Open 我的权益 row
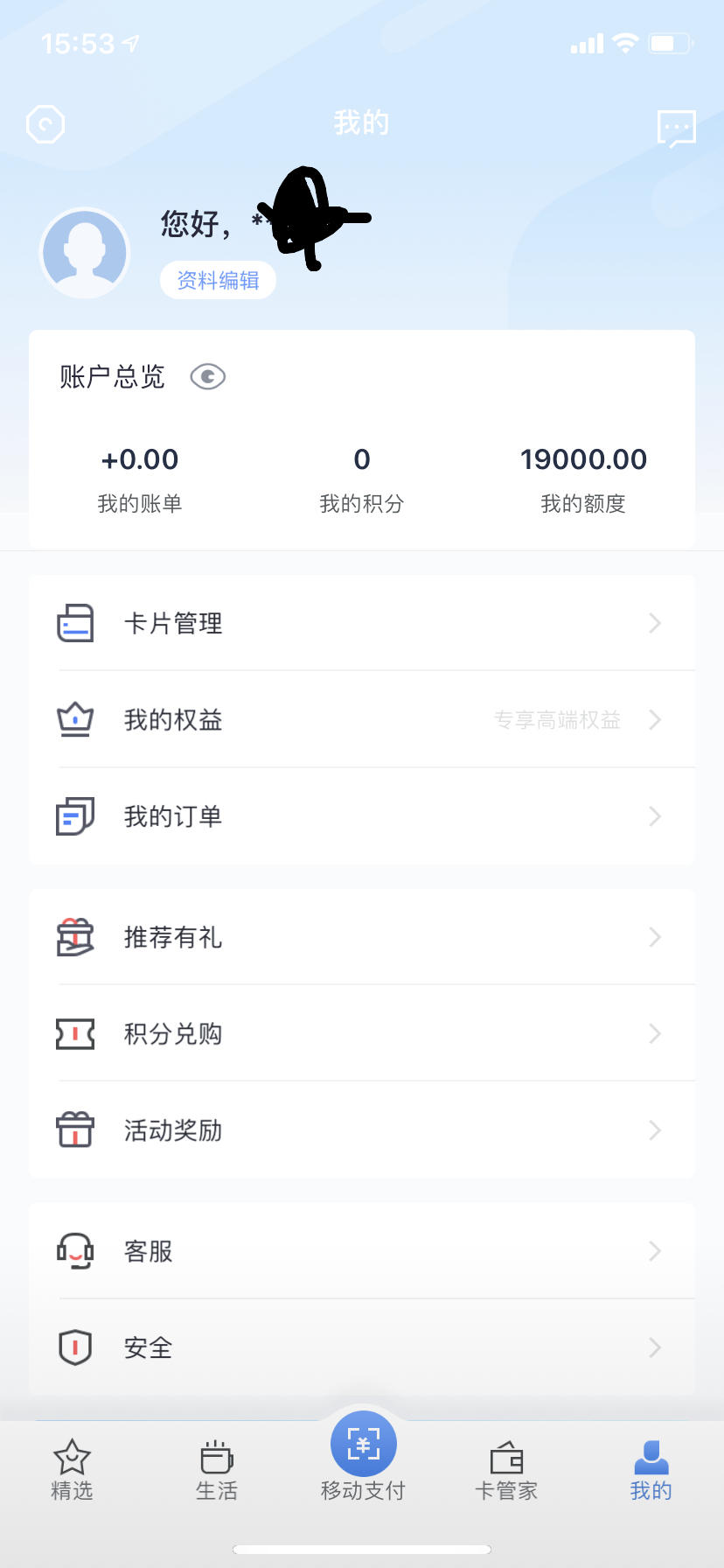 click(362, 719)
